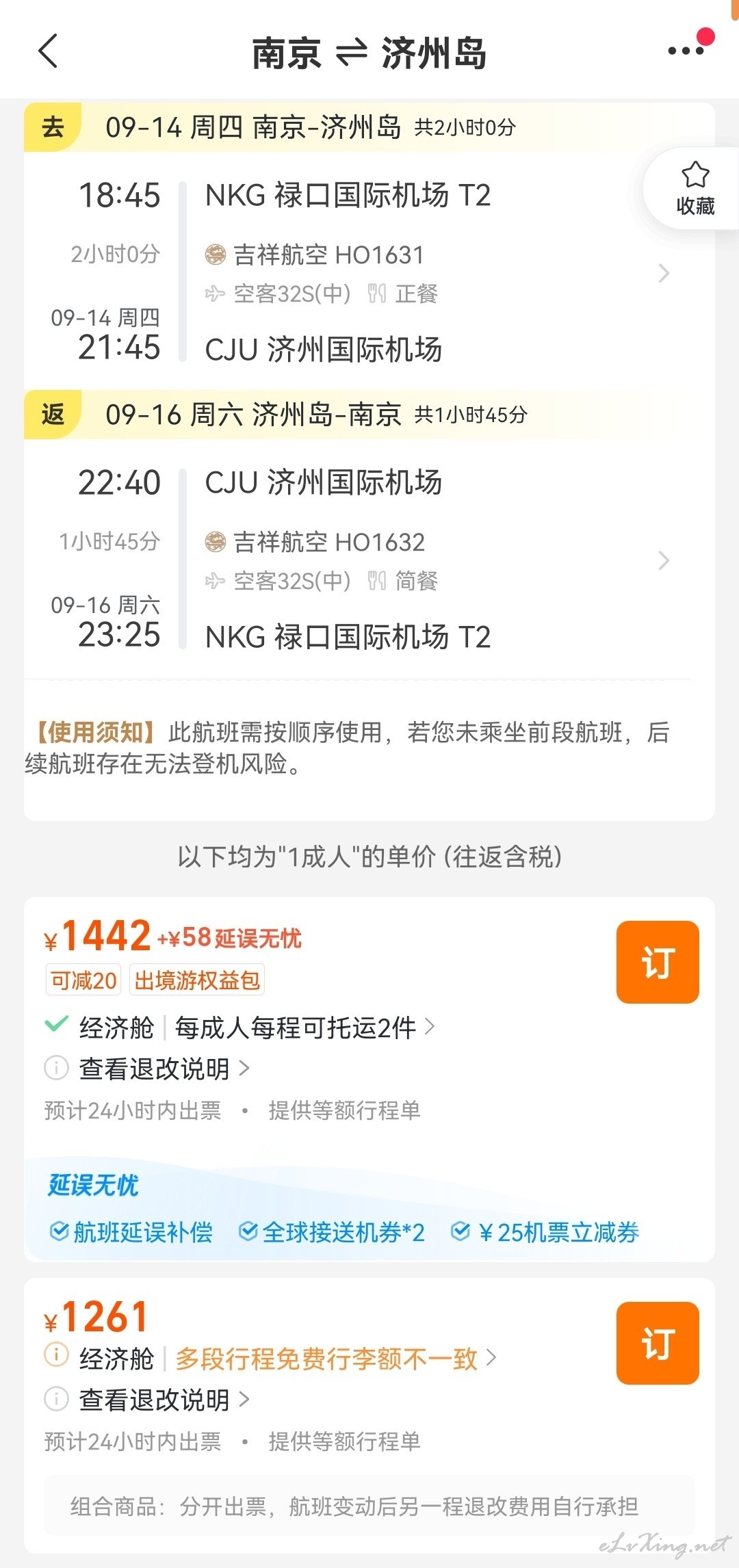Open baggage info 每成人每程可托运2件

[304, 1028]
